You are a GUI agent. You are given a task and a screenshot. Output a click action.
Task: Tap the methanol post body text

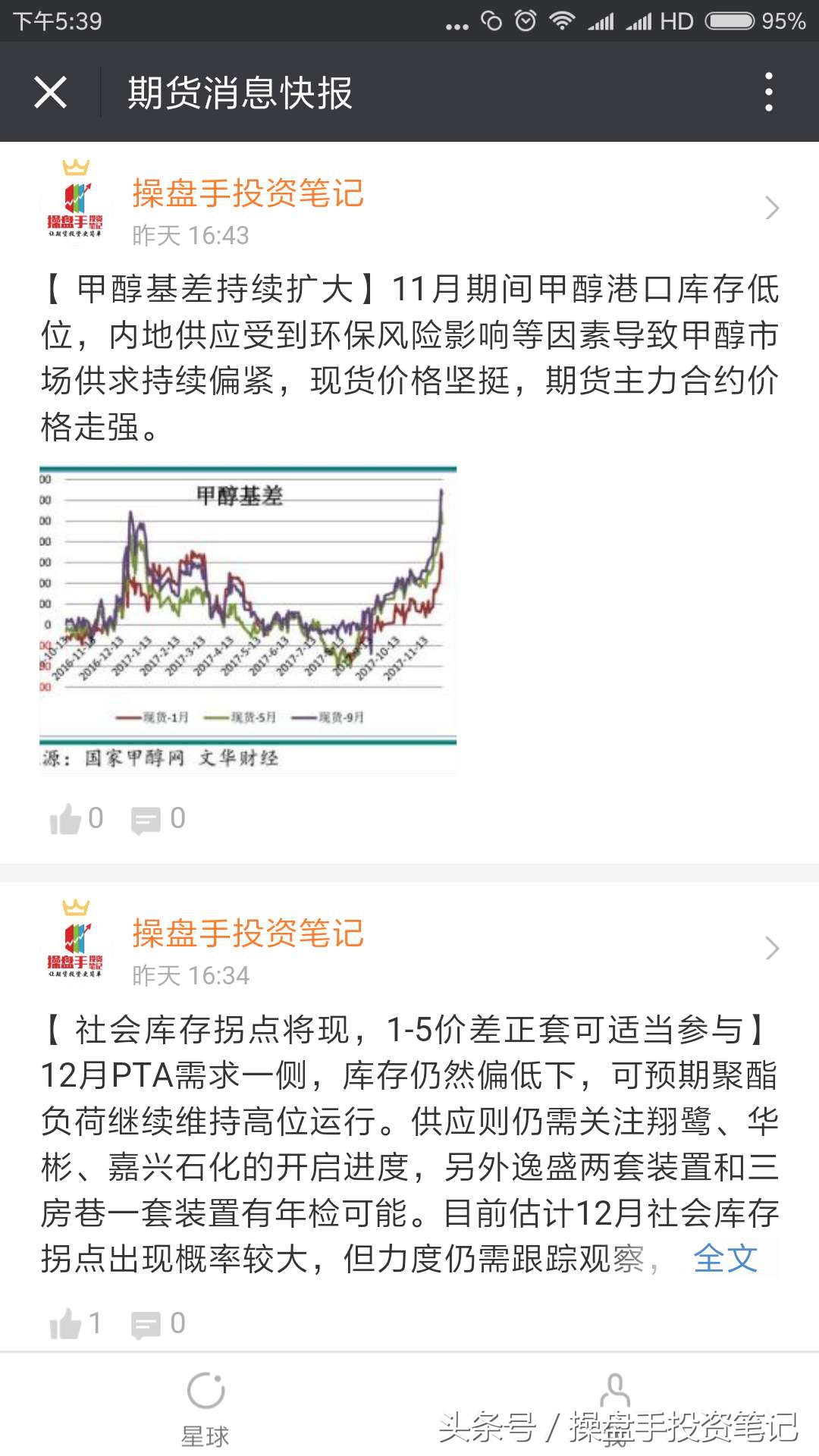(x=409, y=356)
